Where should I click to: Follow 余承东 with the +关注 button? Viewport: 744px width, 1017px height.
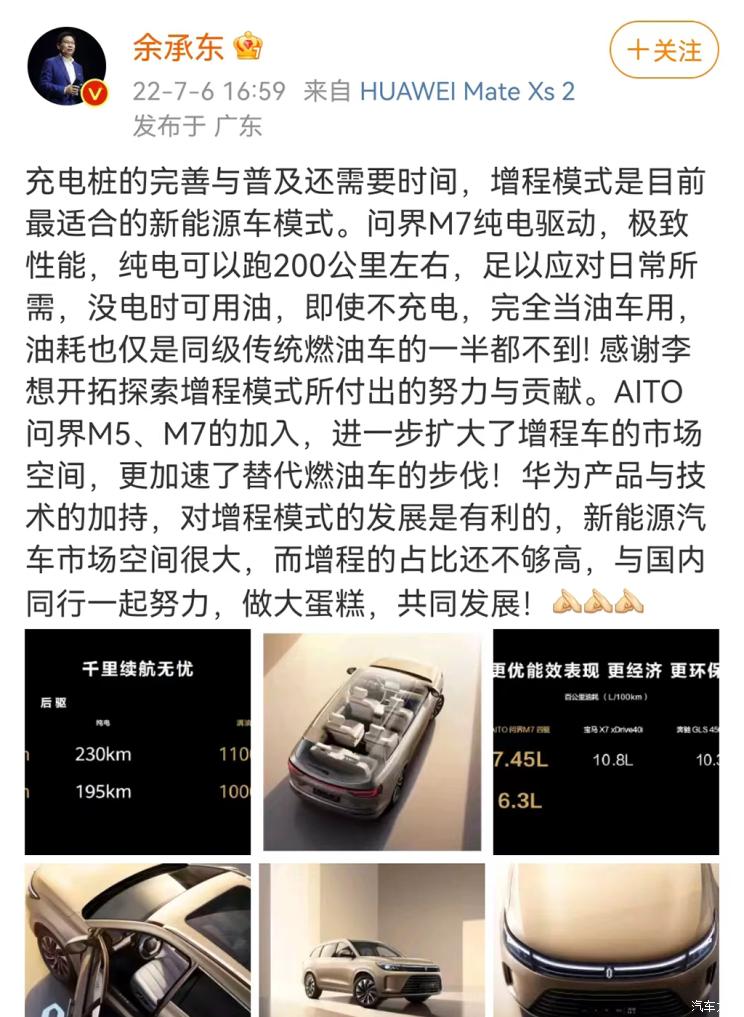pos(664,50)
